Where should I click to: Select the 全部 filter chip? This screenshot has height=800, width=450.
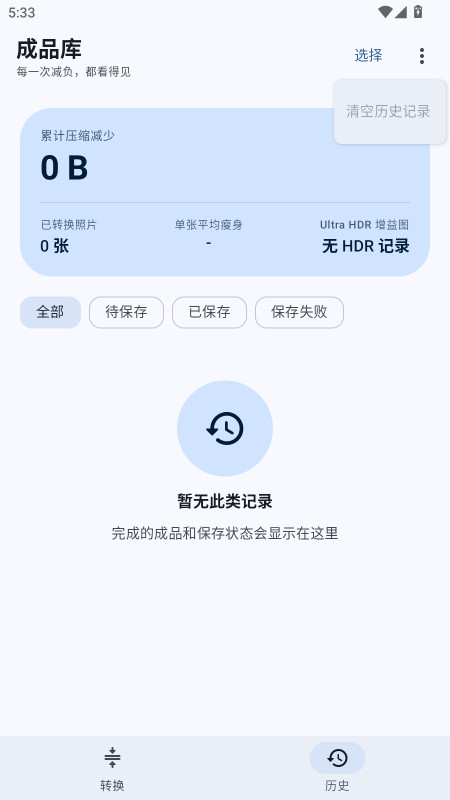coord(51,312)
